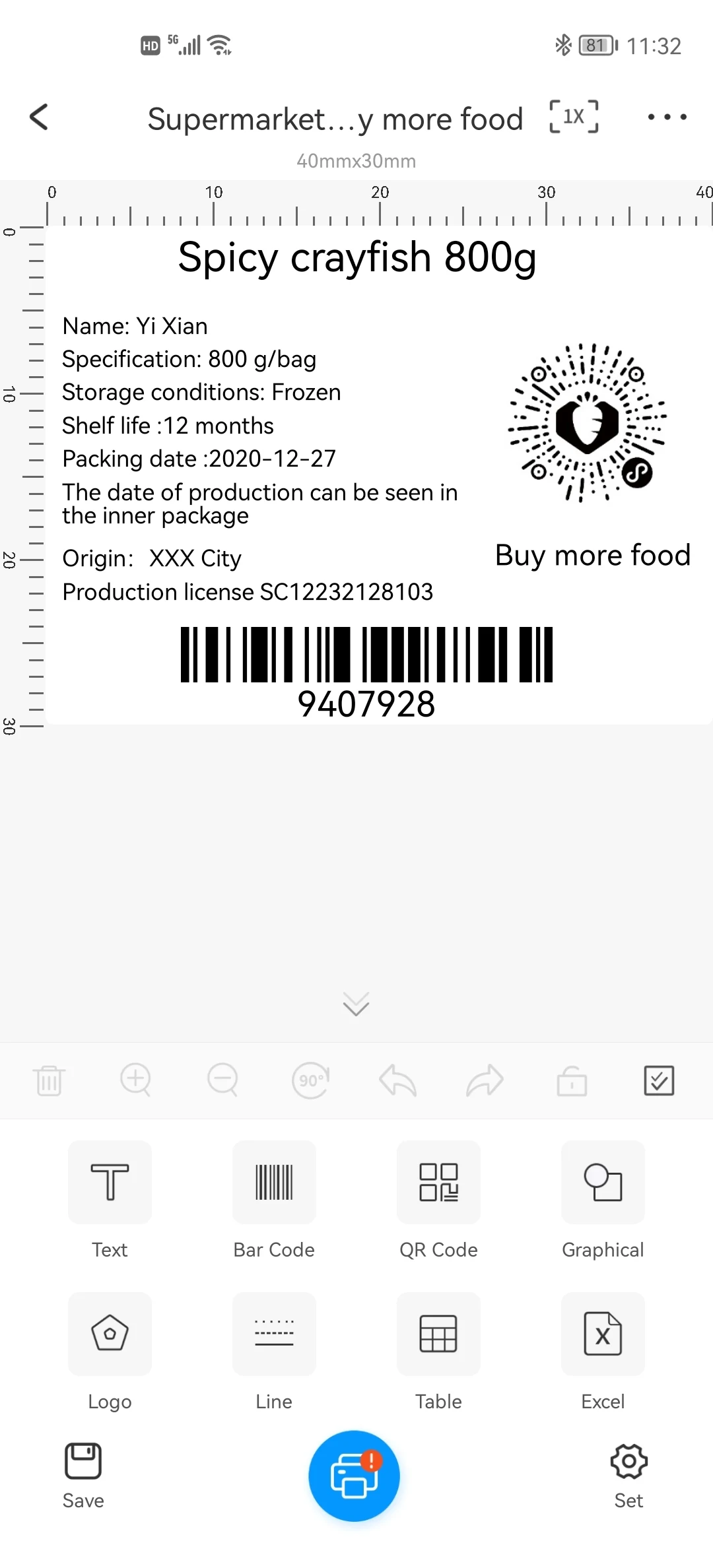Insert a QR Code element
This screenshot has height=1568, width=713.
438,1182
